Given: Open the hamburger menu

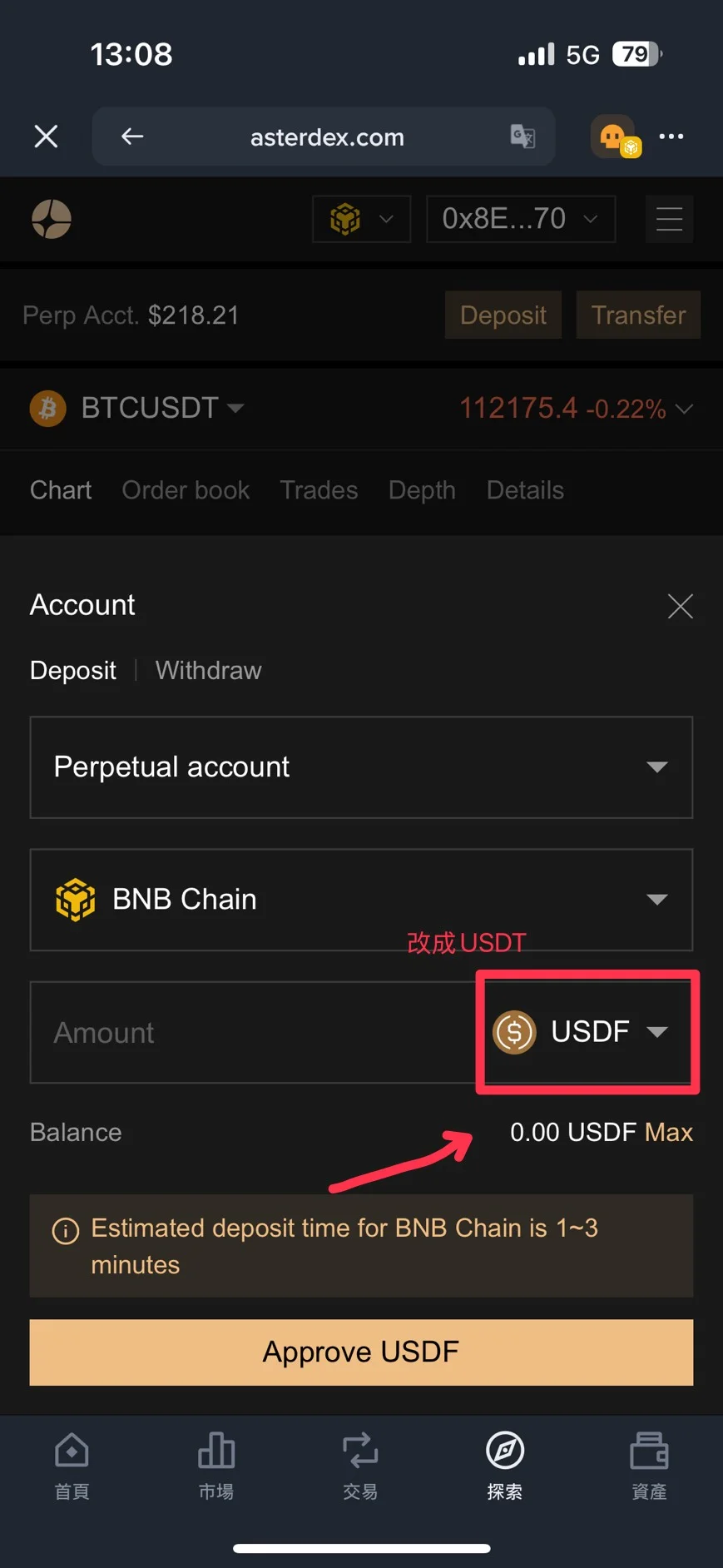Looking at the screenshot, I should tap(669, 219).
